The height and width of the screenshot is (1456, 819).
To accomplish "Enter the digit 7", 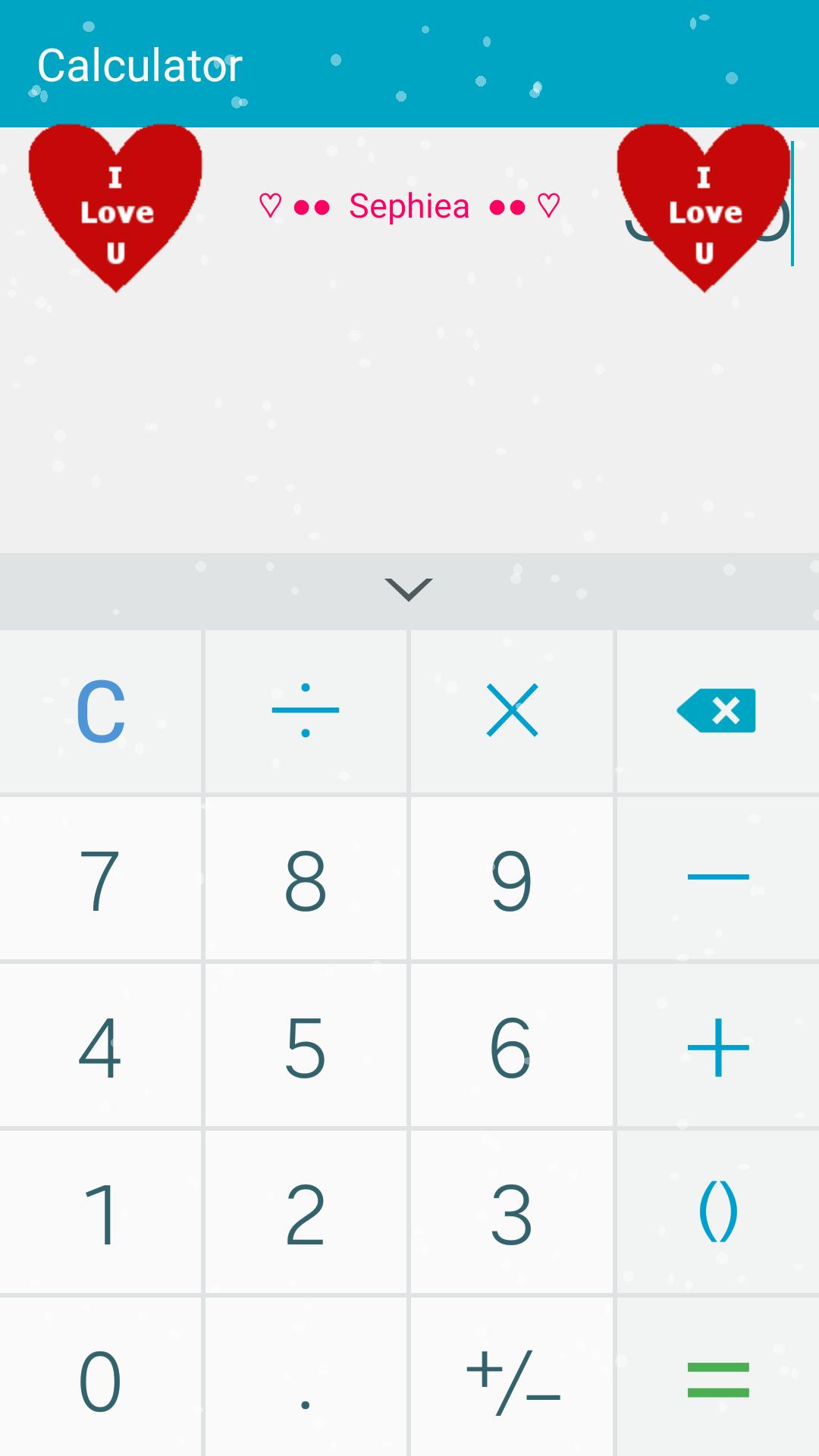I will click(101, 878).
